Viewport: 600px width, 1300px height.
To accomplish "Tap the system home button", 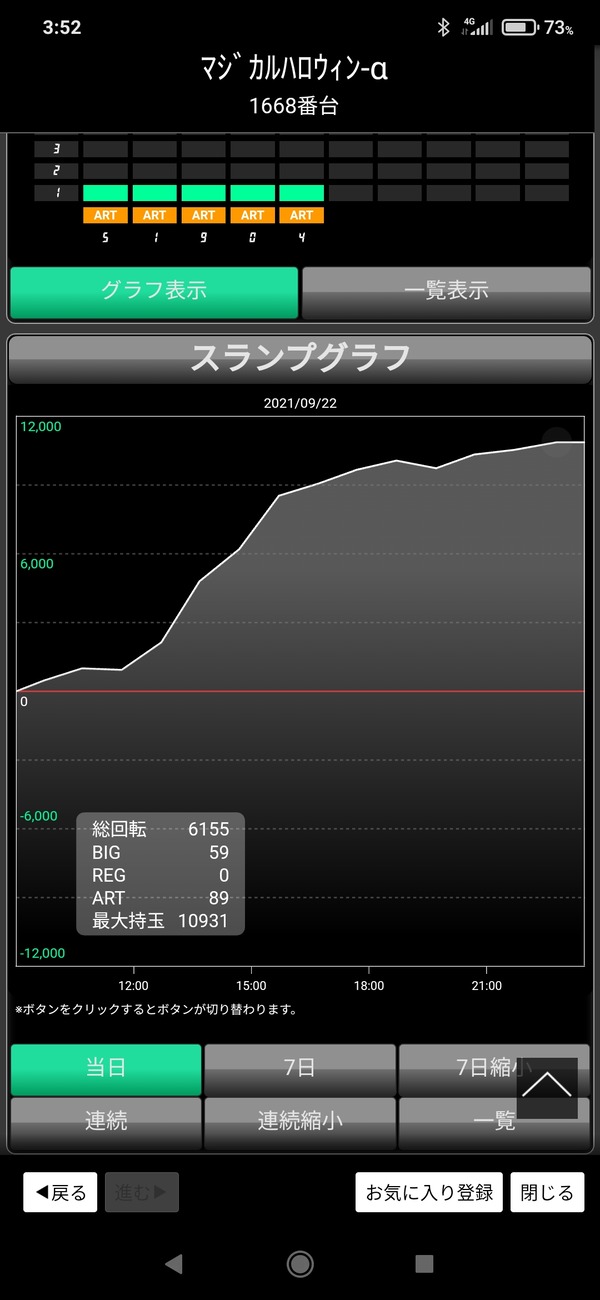I will click(x=300, y=1264).
